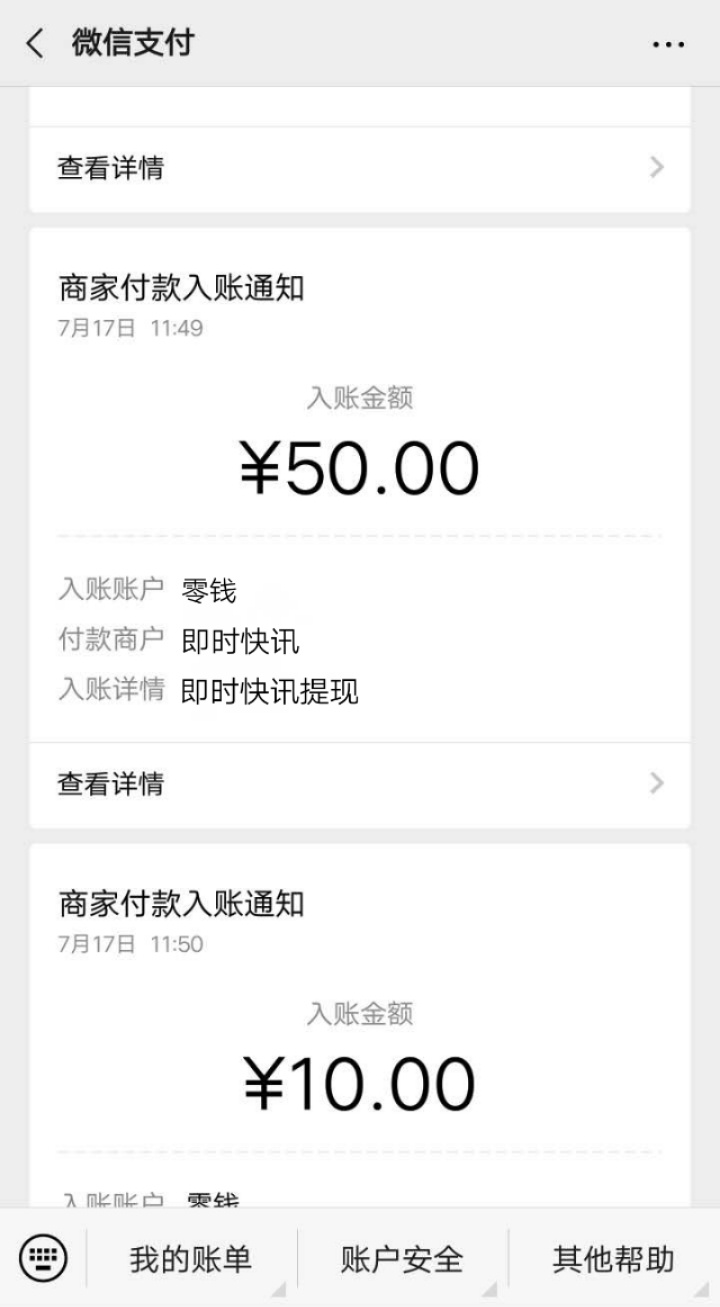The height and width of the screenshot is (1307, 720).
Task: Open the ¥10.00 商家付款入账通知 card
Action: pos(360,1025)
